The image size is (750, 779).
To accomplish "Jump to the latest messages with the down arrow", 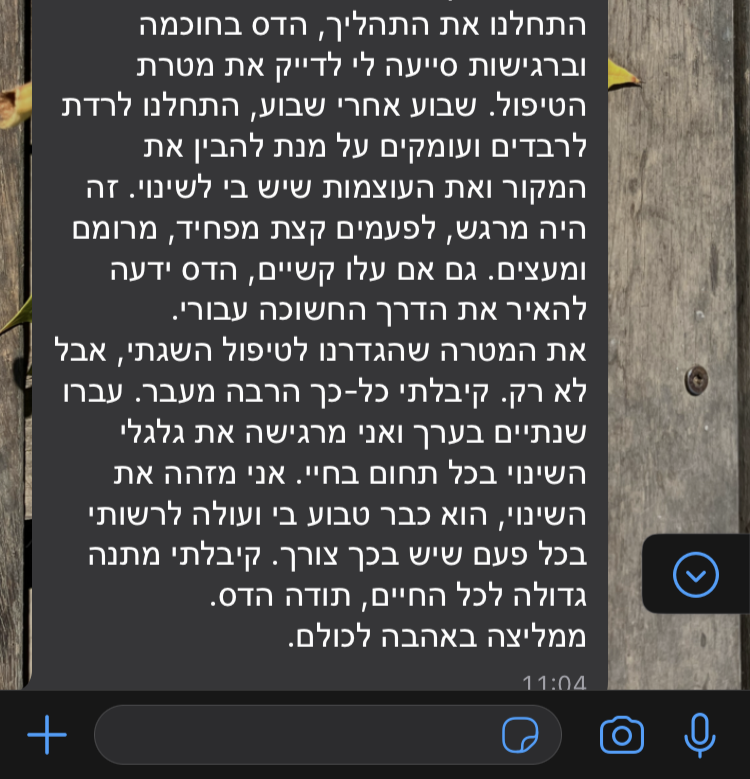I will pyautogui.click(x=696, y=574).
